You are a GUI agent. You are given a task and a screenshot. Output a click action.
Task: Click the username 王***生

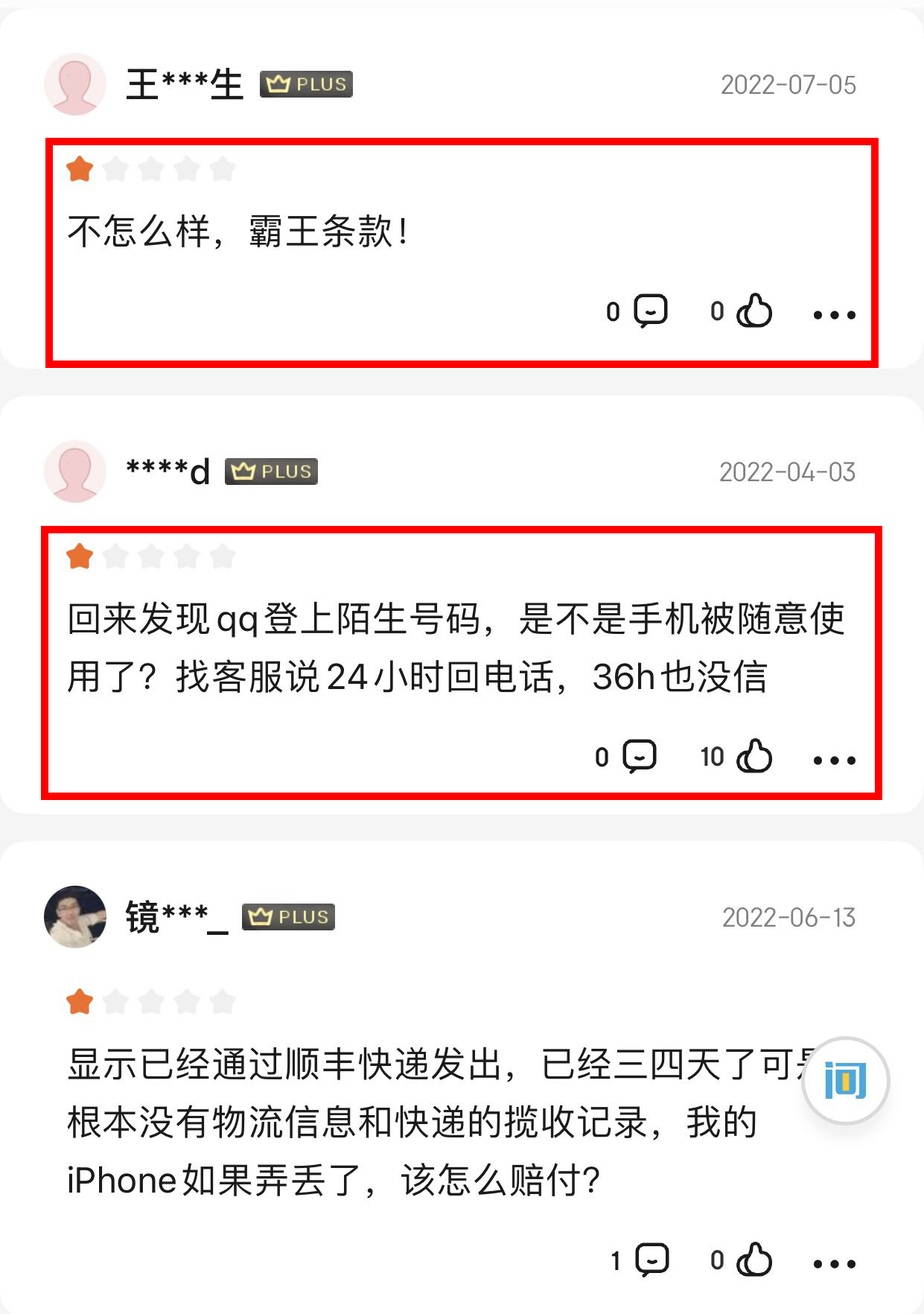click(183, 84)
